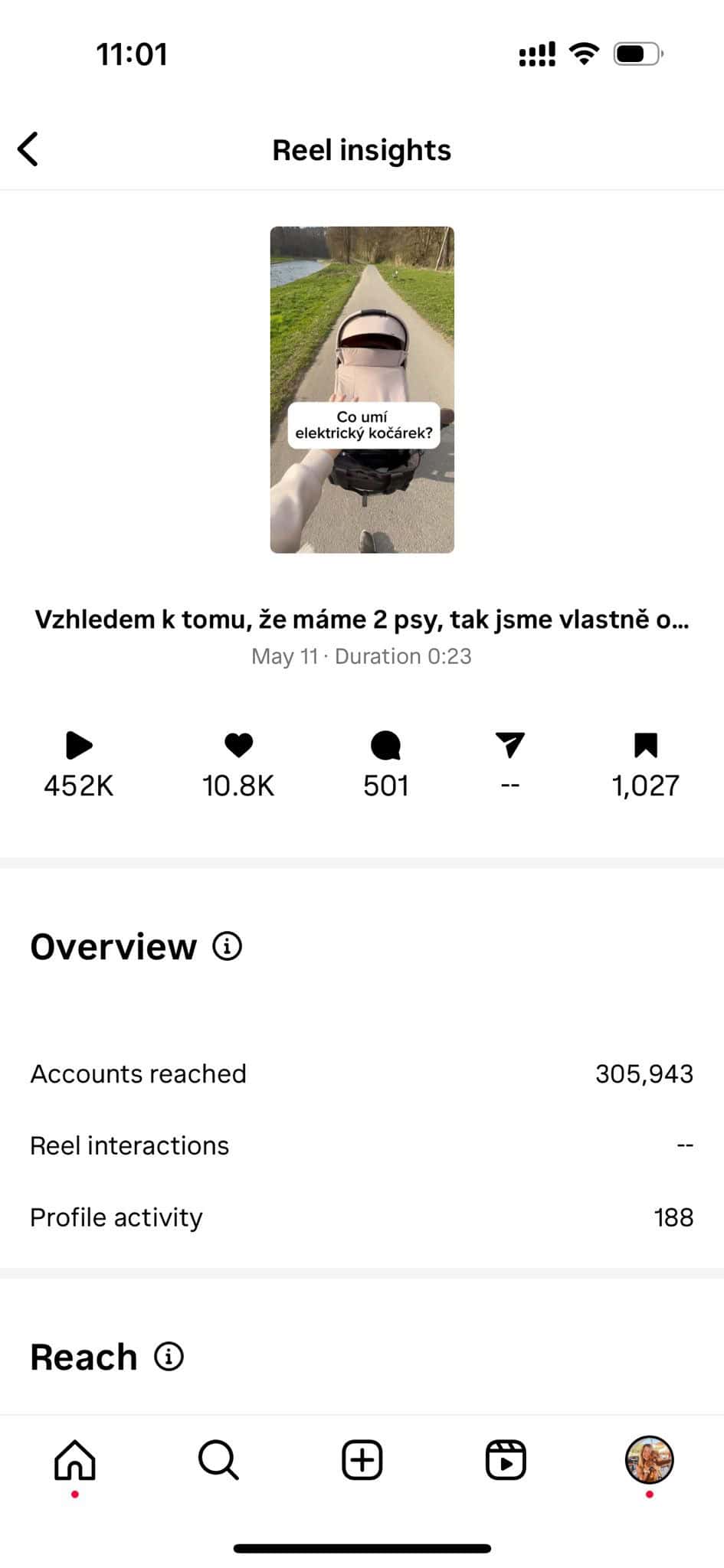Show info about Reach section
The image size is (724, 1568).
169,1357
